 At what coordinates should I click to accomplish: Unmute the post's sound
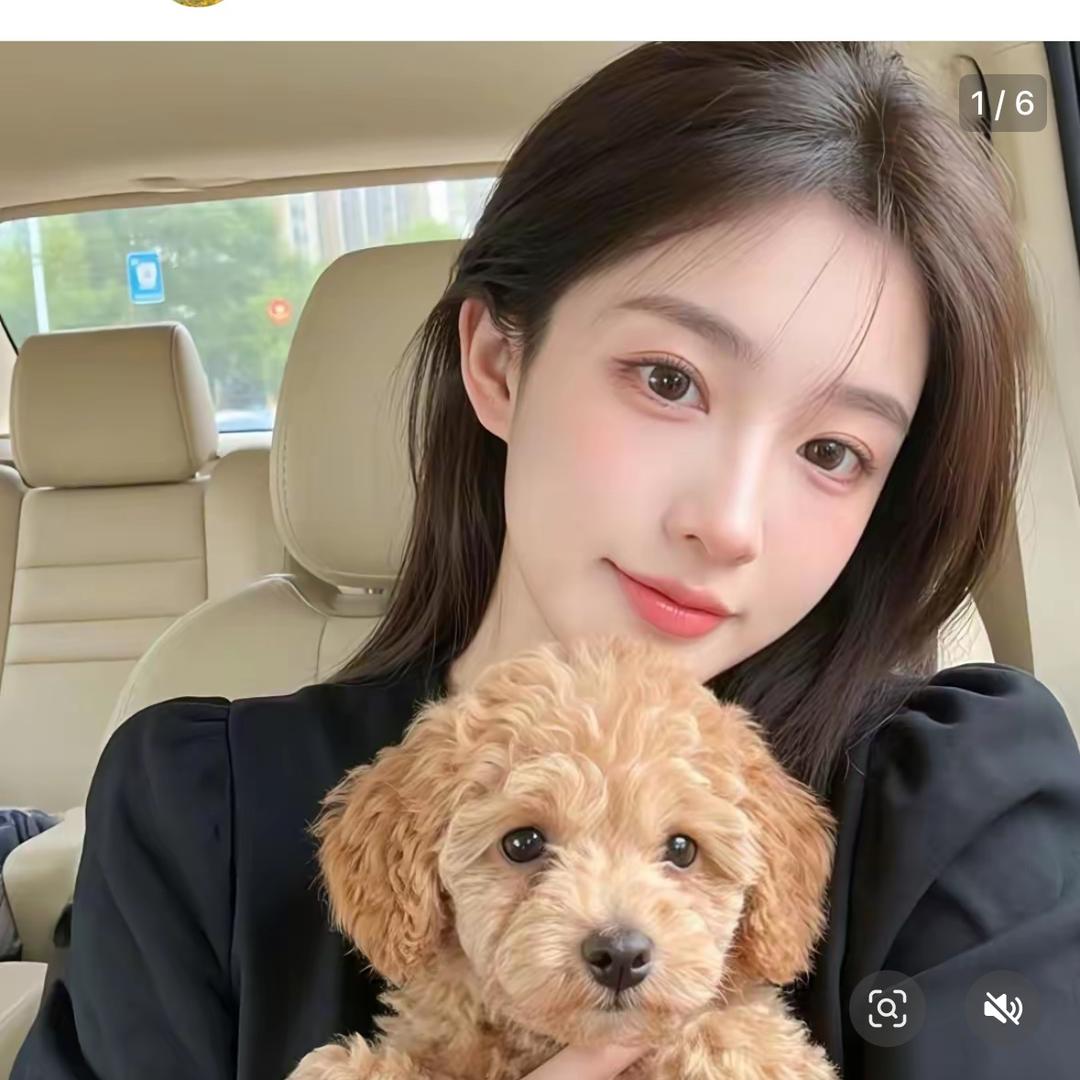(x=1002, y=1008)
